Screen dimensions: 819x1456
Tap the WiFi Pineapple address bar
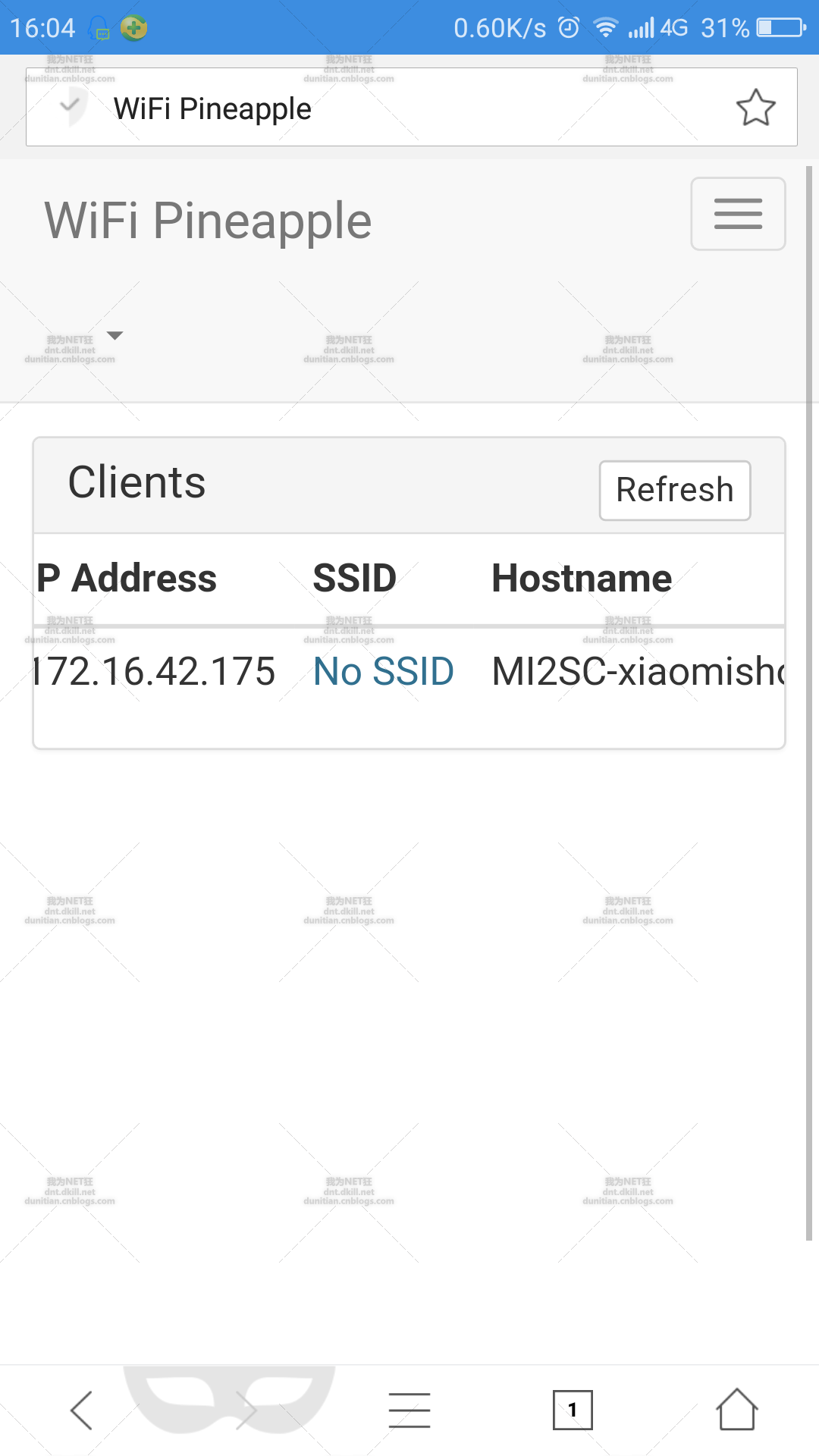pos(411,107)
